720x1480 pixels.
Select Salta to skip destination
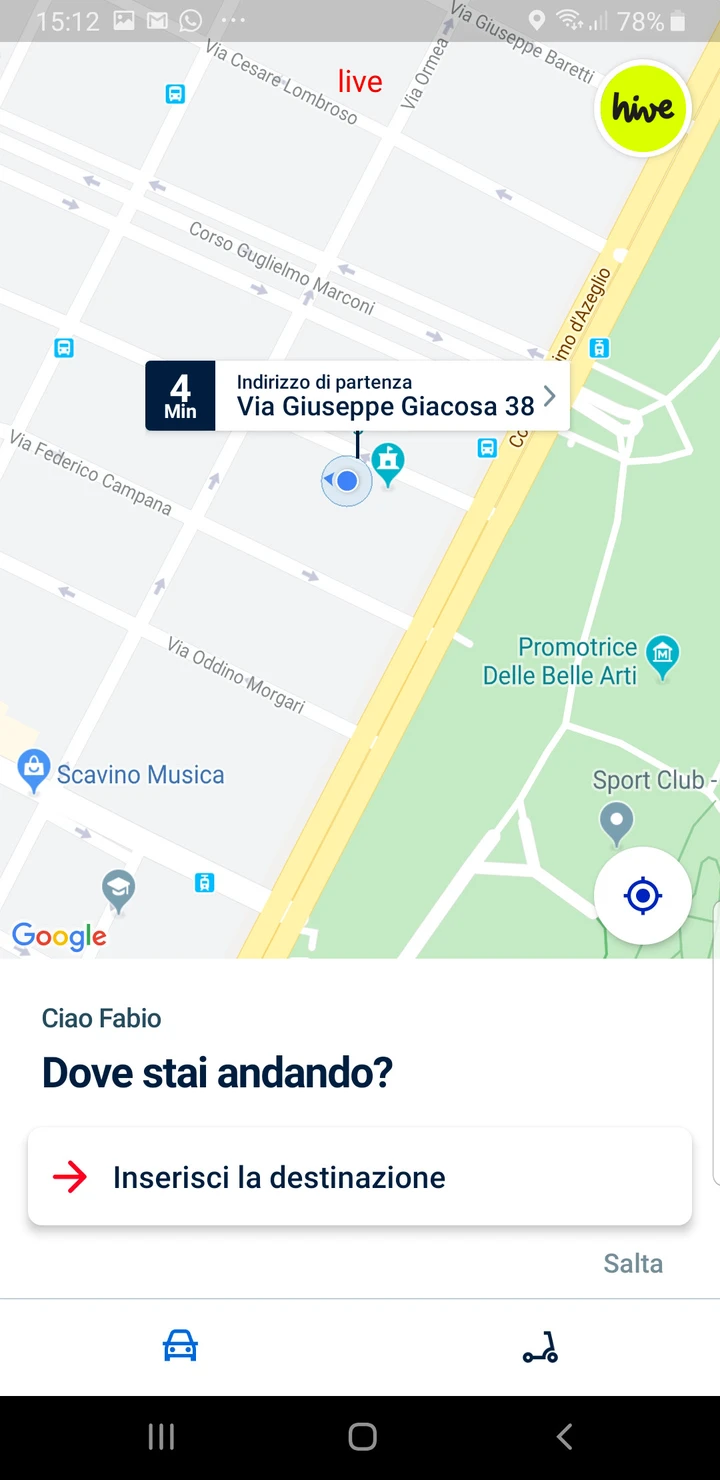pyautogui.click(x=633, y=1263)
